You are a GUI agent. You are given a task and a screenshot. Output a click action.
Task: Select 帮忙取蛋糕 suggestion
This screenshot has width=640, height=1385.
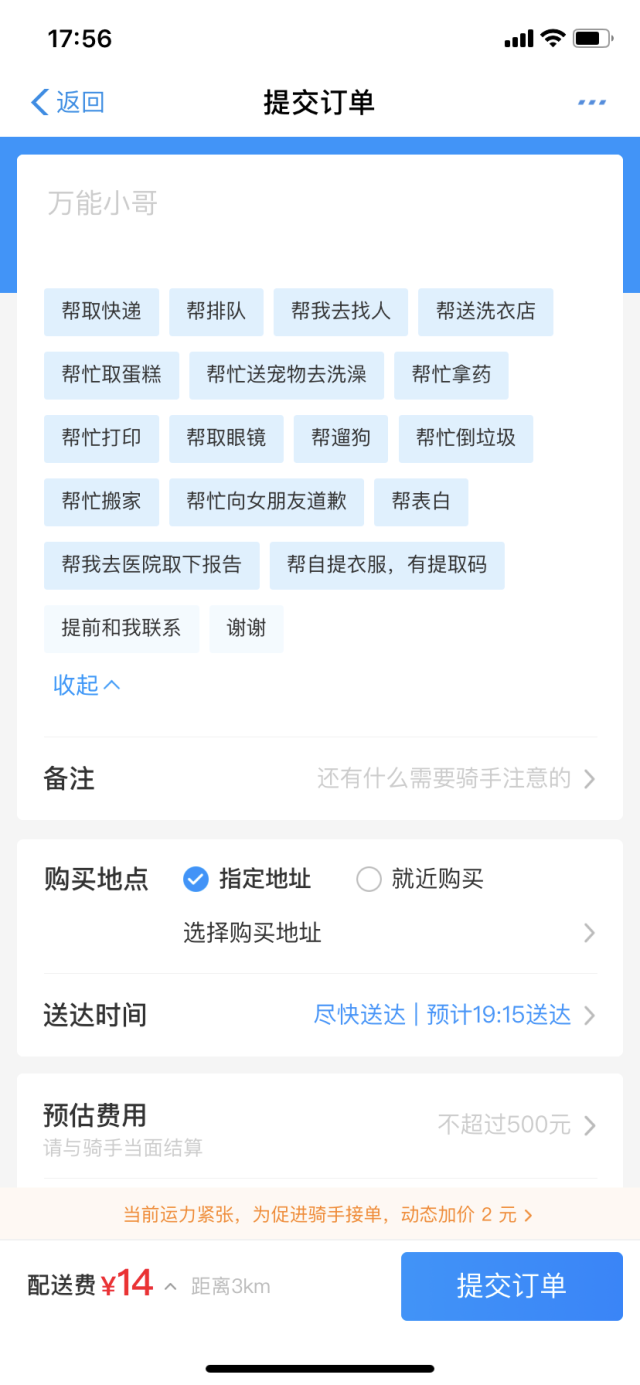pyautogui.click(x=111, y=375)
